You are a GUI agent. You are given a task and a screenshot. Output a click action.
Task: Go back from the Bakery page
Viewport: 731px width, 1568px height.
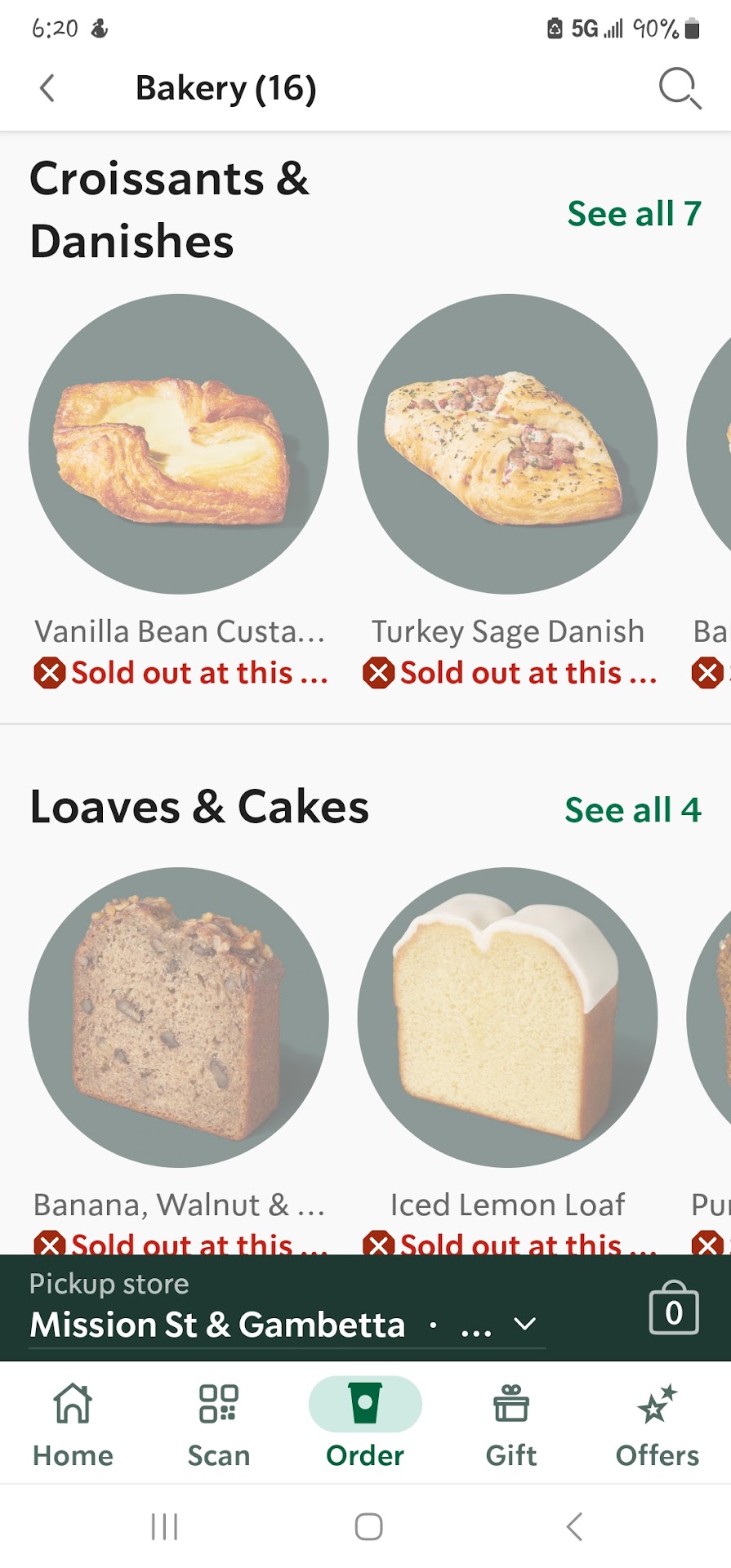pyautogui.click(x=47, y=88)
